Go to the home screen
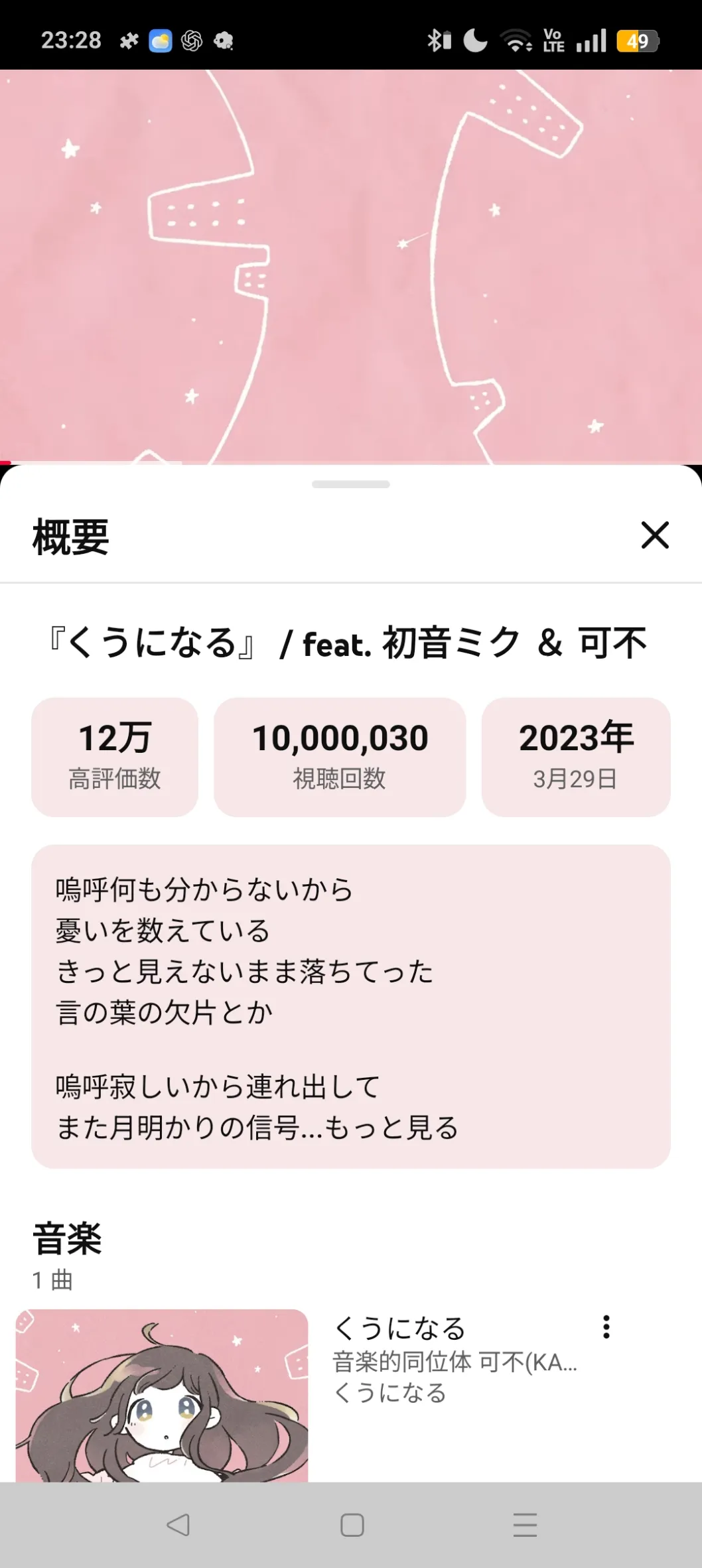Image resolution: width=702 pixels, height=1568 pixels. coord(352,1525)
